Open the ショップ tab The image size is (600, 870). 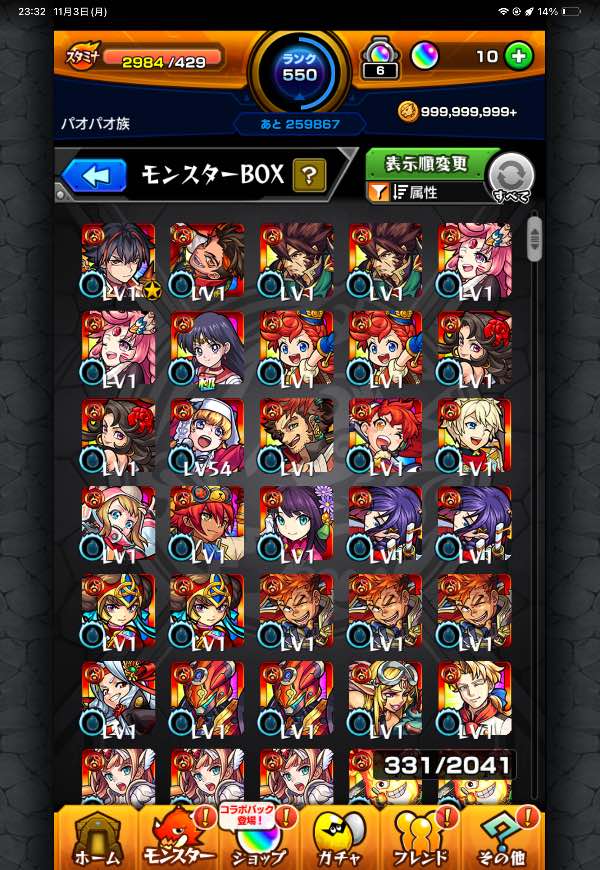pos(260,836)
